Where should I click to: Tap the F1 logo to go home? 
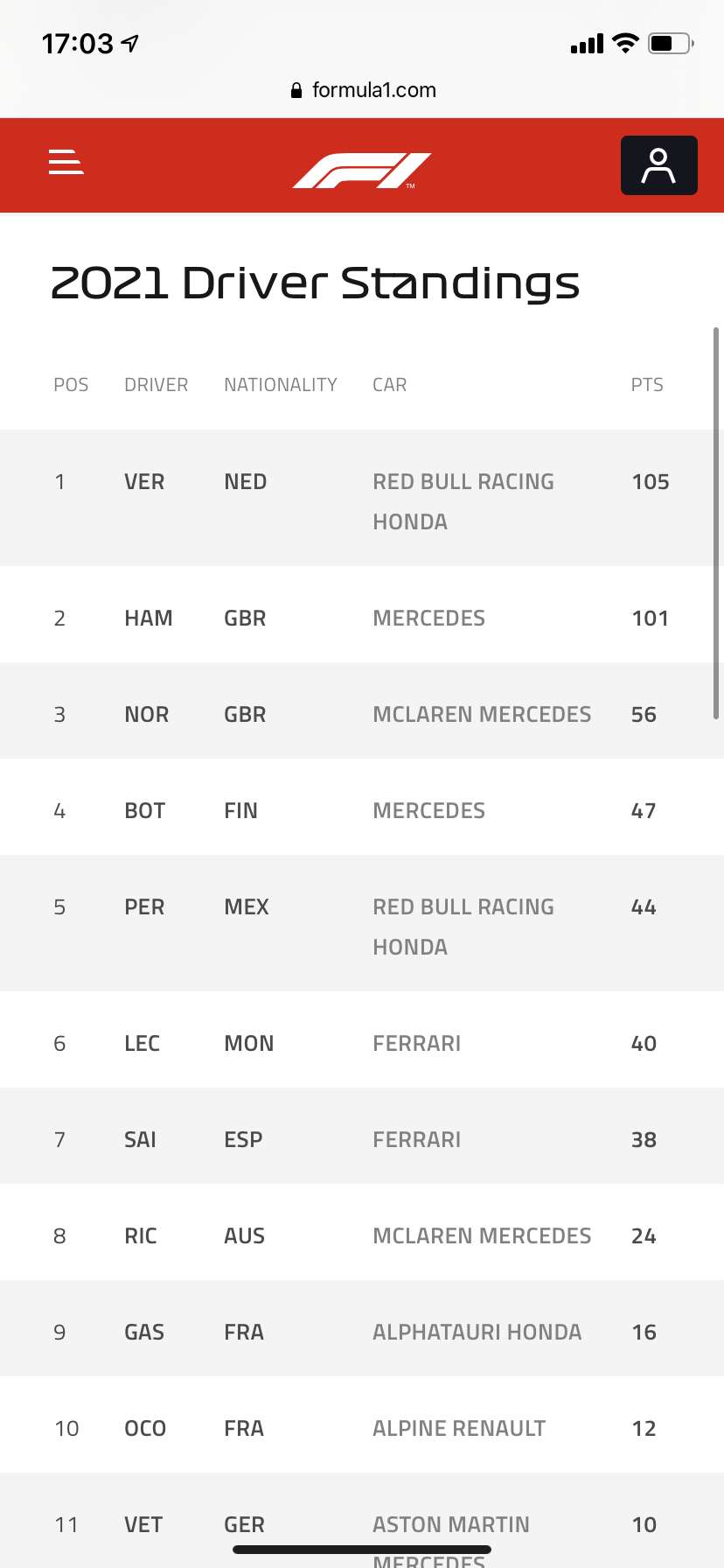click(x=362, y=171)
